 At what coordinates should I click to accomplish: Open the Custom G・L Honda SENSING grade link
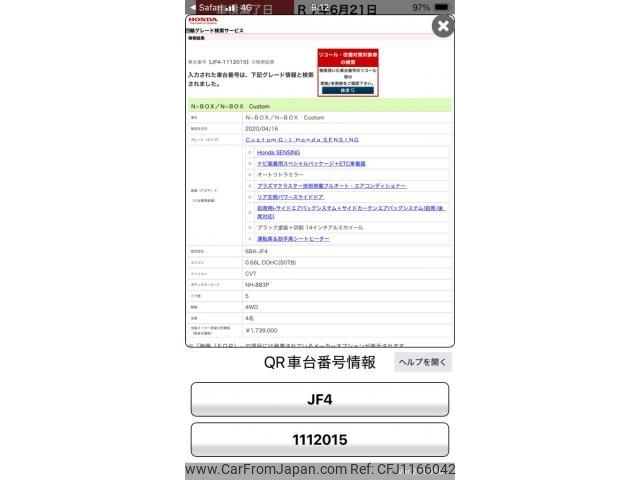point(301,140)
